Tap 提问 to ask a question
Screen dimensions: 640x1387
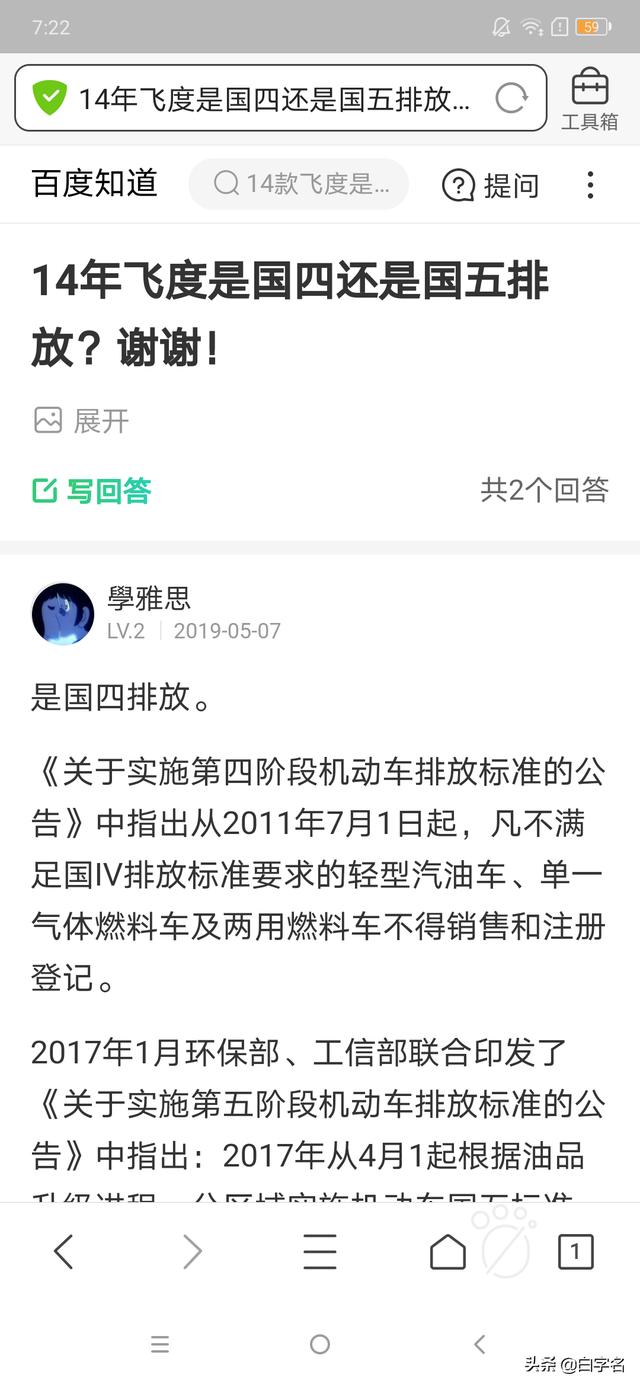(491, 185)
